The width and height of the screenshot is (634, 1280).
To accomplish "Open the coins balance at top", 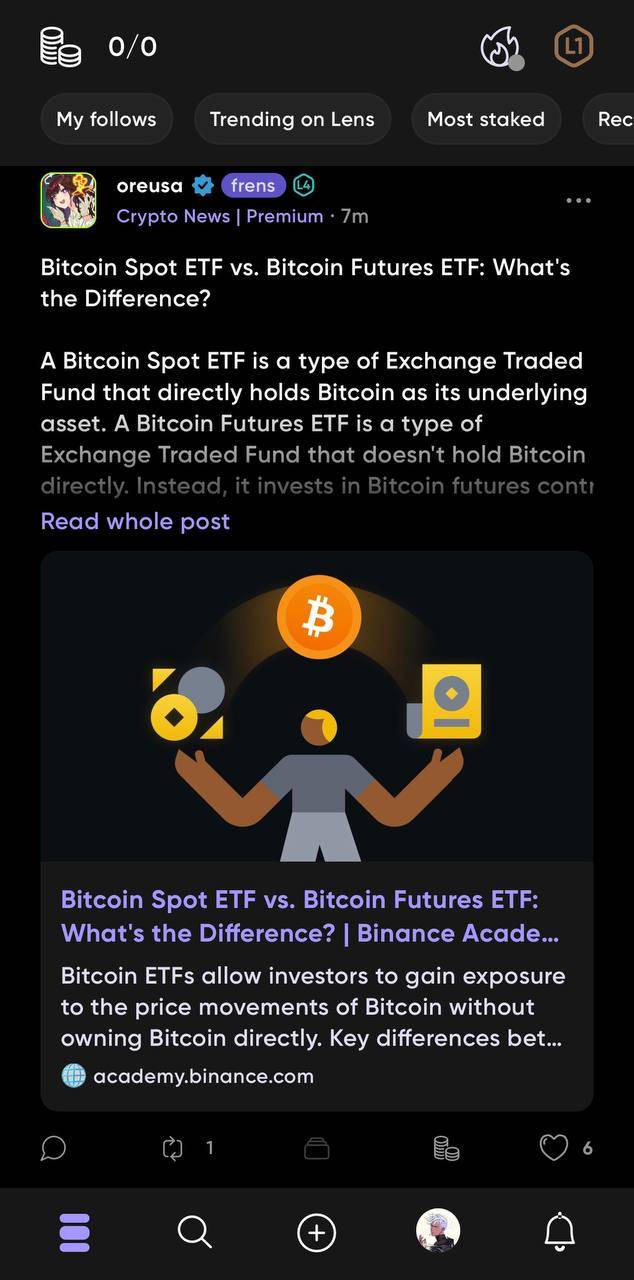I will click(x=98, y=47).
